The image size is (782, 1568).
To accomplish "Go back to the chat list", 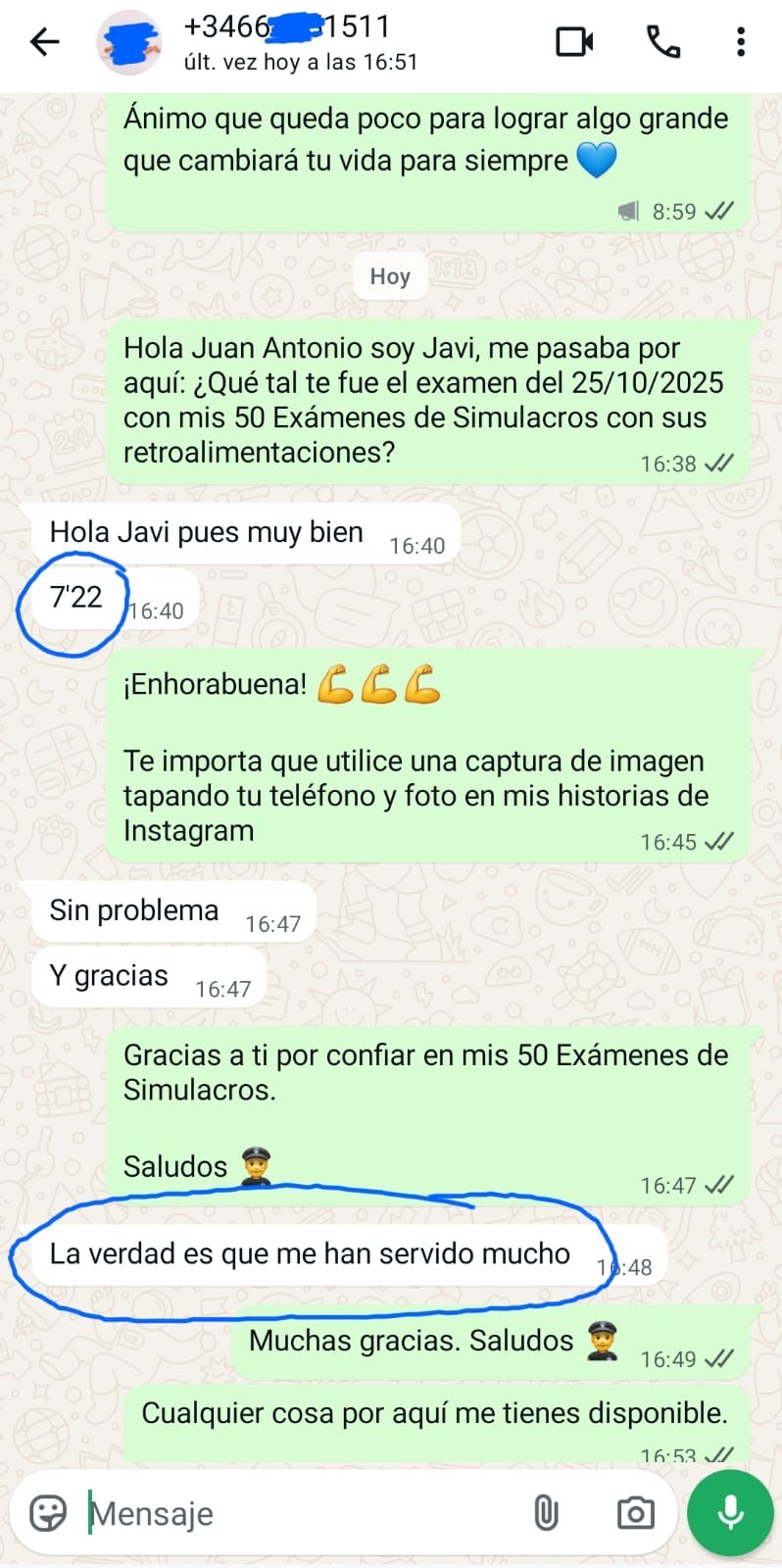I will point(45,42).
